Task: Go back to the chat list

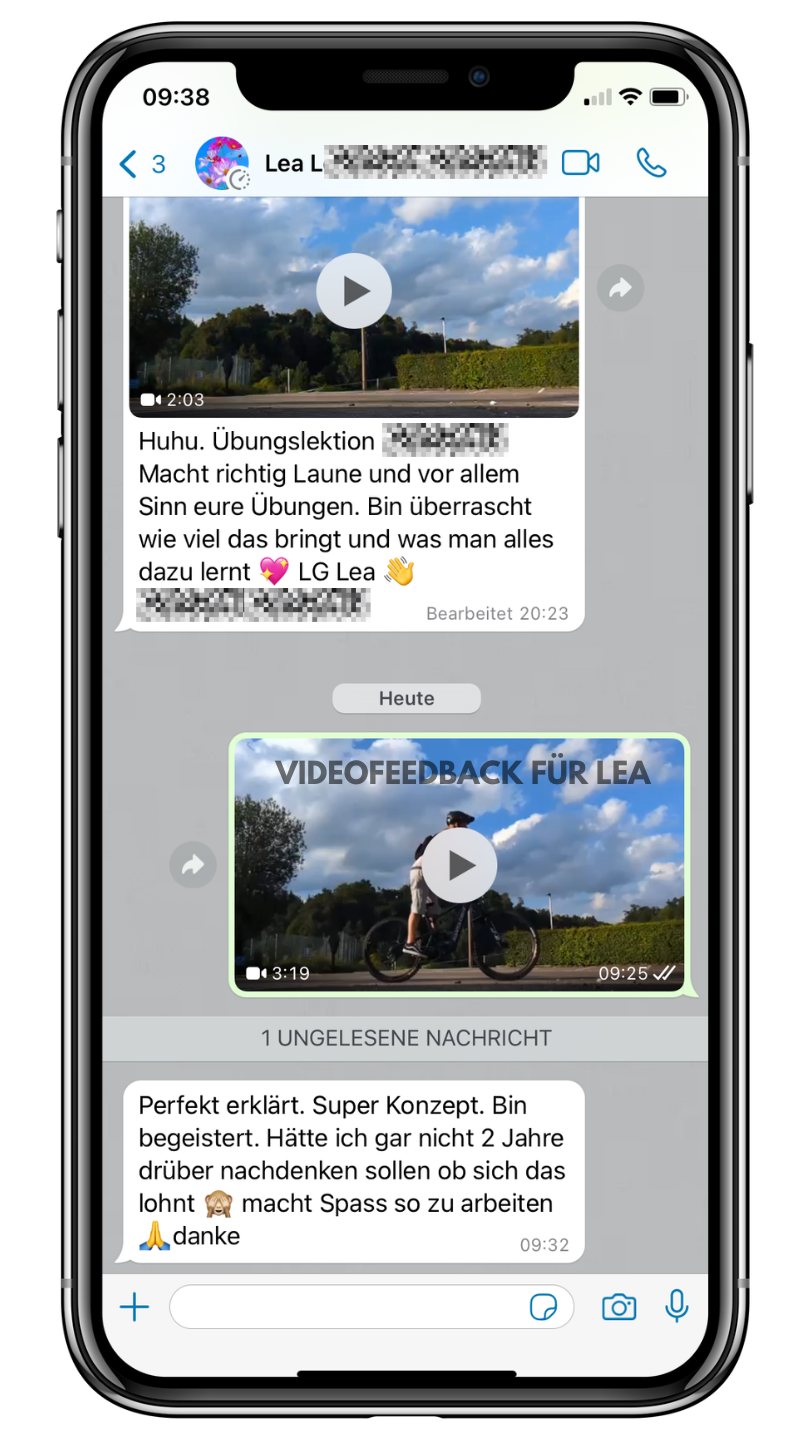Action: pos(141,164)
